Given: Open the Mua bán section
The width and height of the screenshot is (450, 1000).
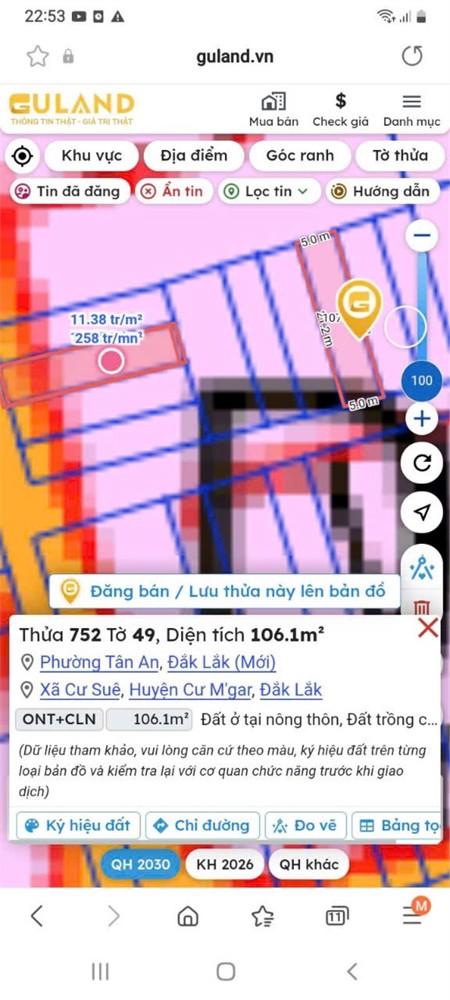Looking at the screenshot, I should (x=273, y=110).
